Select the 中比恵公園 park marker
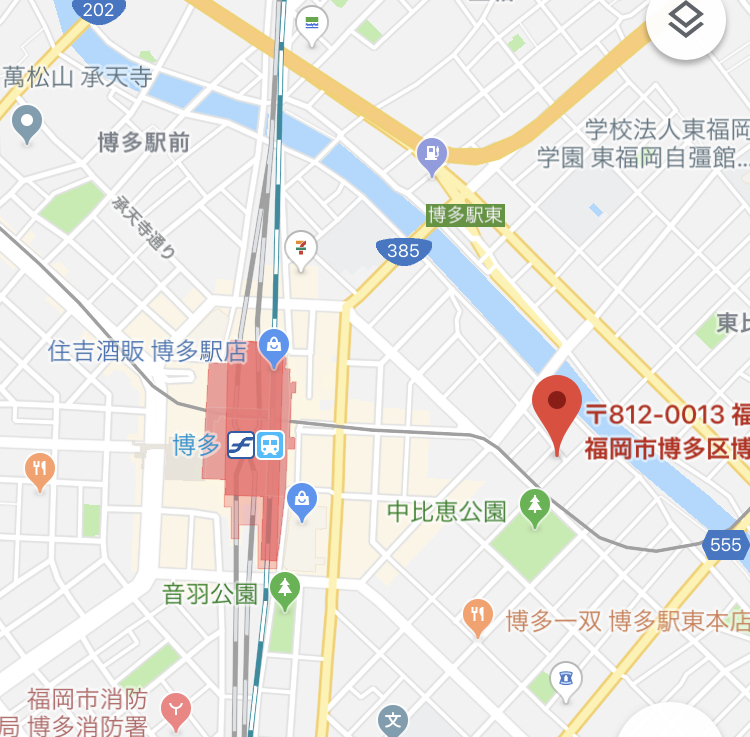 point(536,506)
